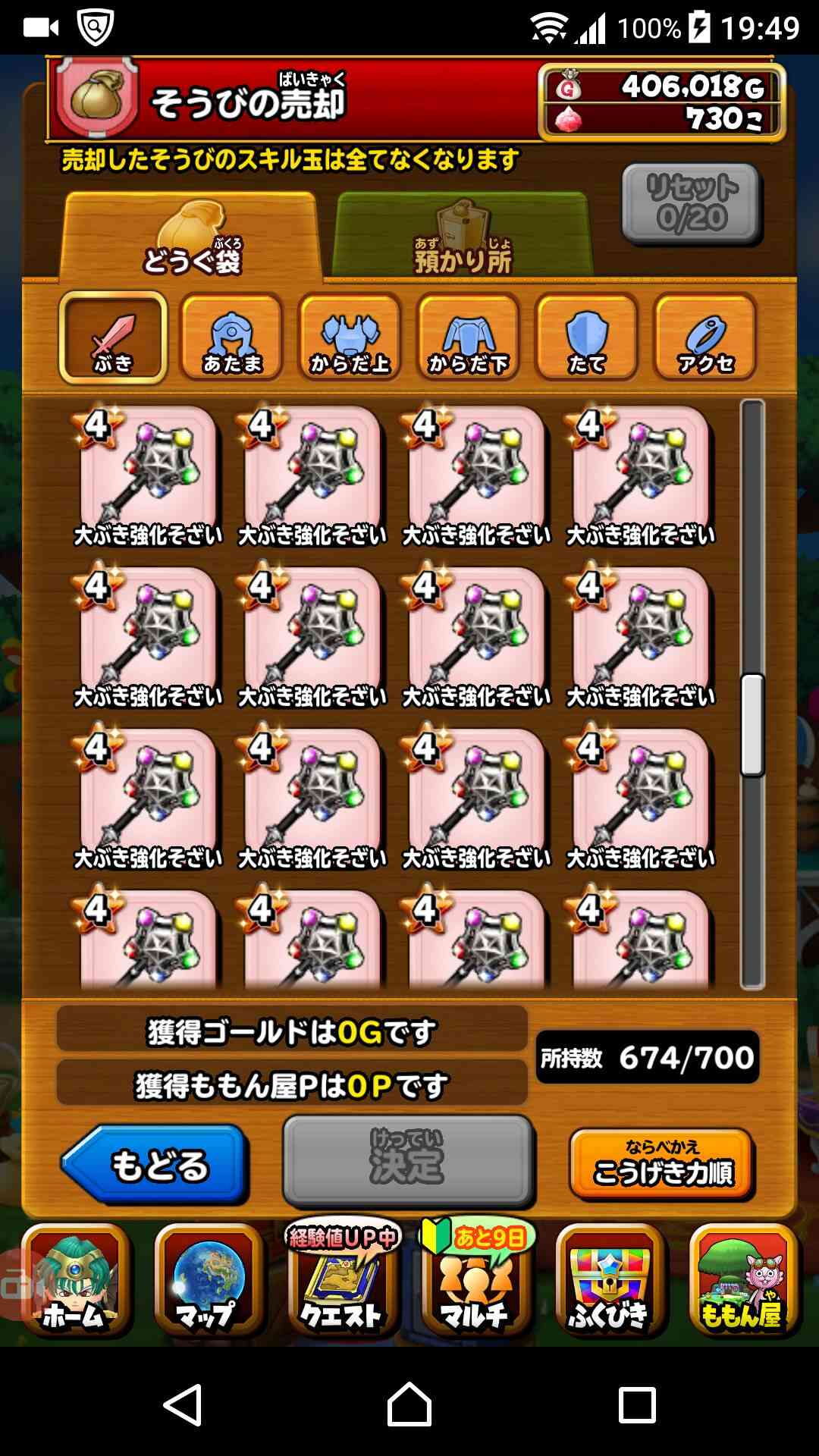Open the ももん屋 shop
The height and width of the screenshot is (1456, 819).
point(743,1282)
